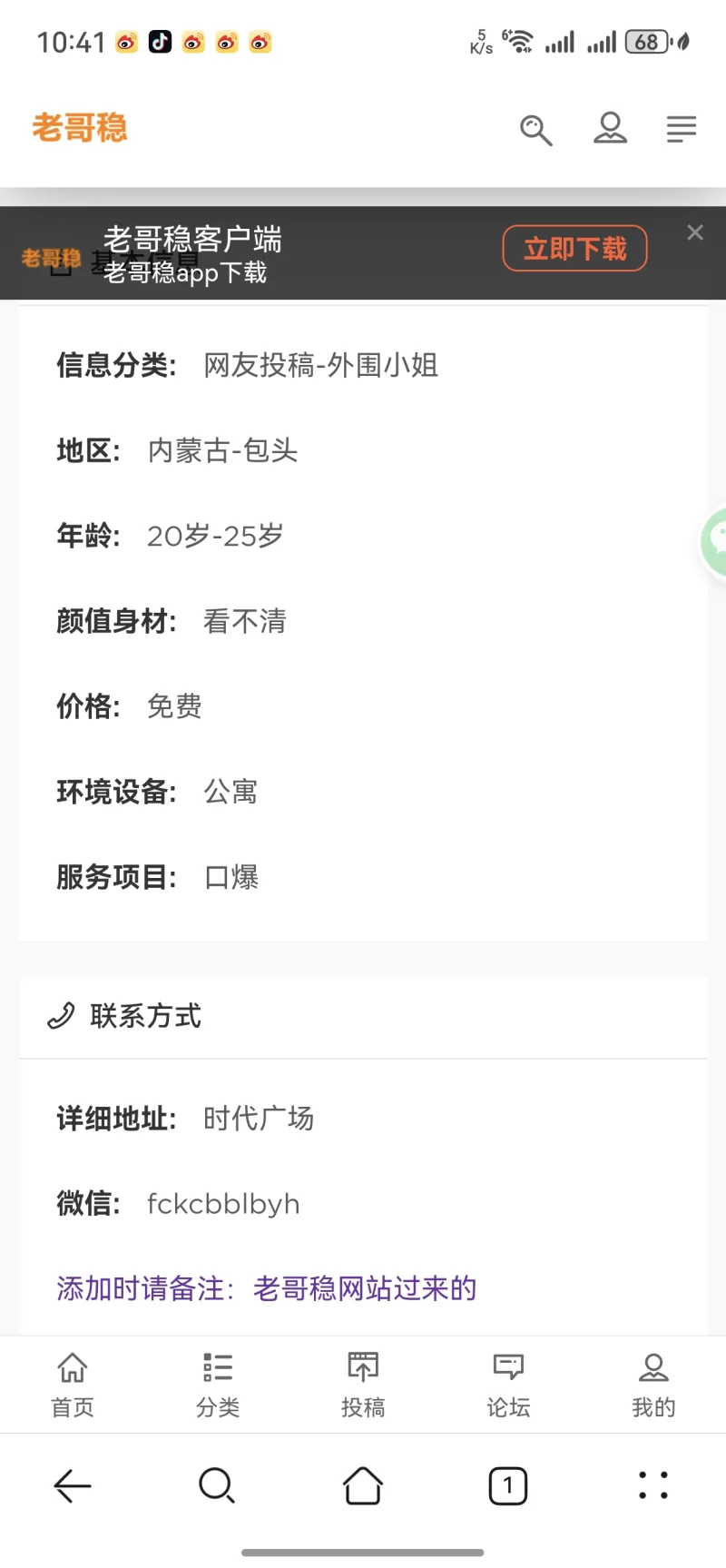The height and width of the screenshot is (1568, 726).
Task: Go to the 首页 tab
Action: [73, 1384]
